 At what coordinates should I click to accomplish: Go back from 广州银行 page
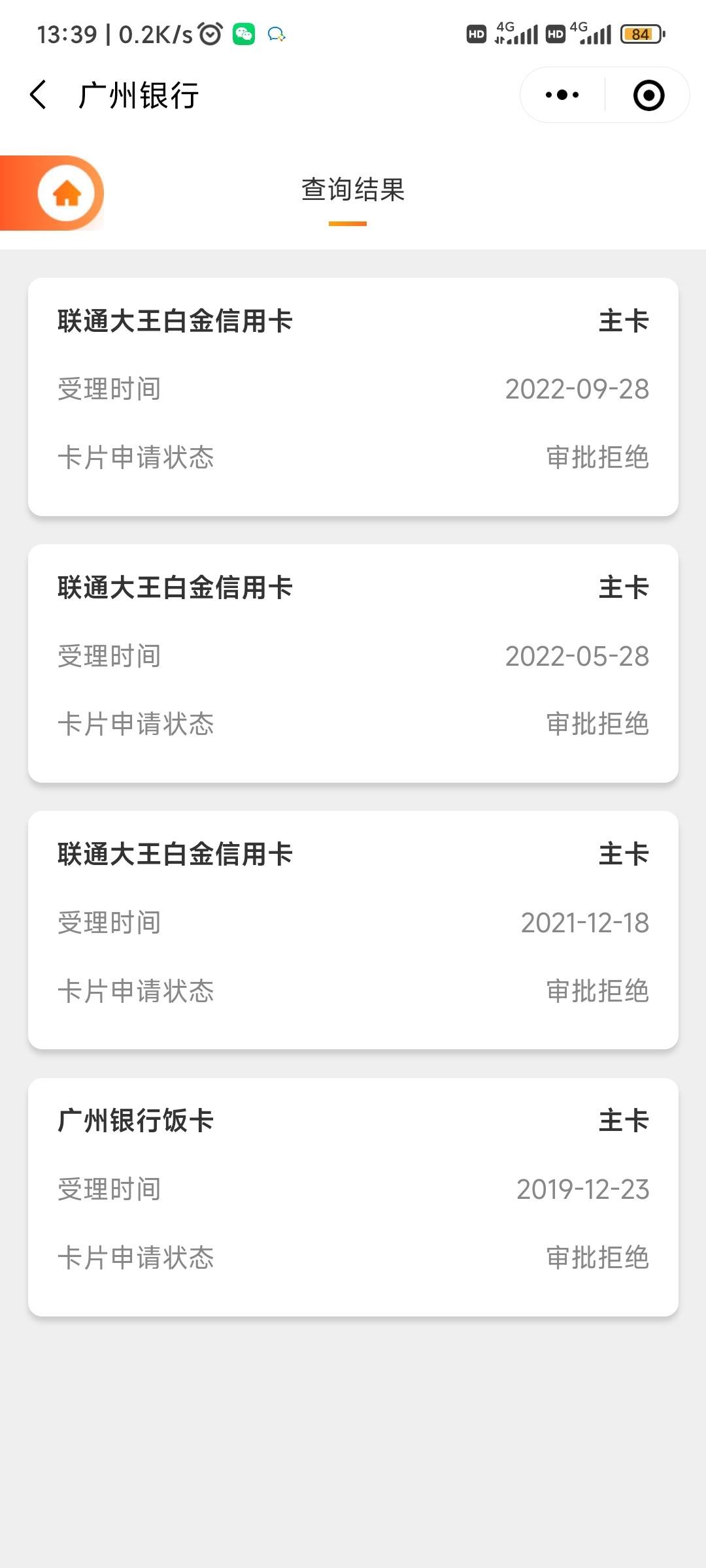(39, 95)
